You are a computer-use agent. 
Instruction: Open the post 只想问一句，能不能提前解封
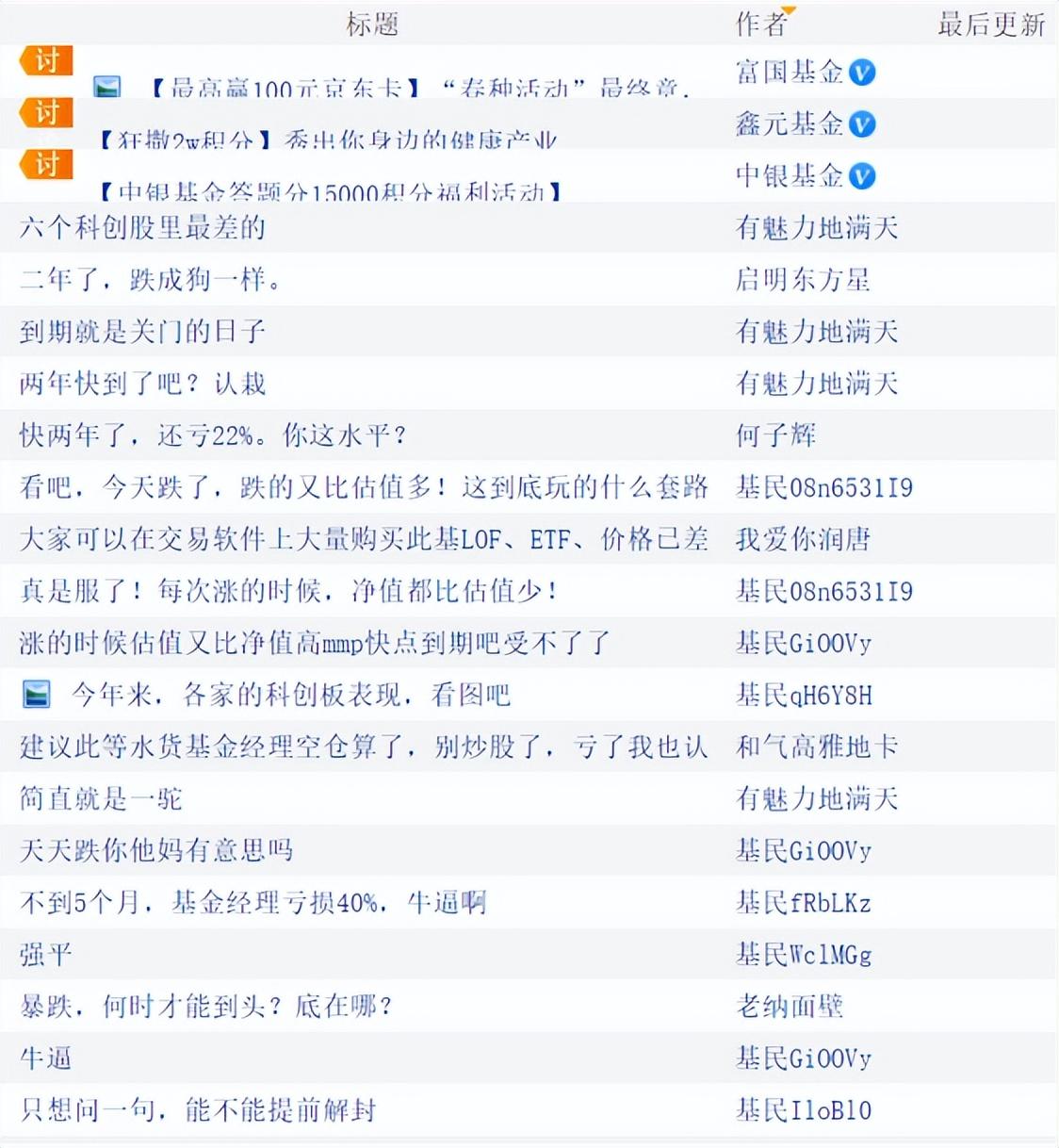(x=197, y=1110)
